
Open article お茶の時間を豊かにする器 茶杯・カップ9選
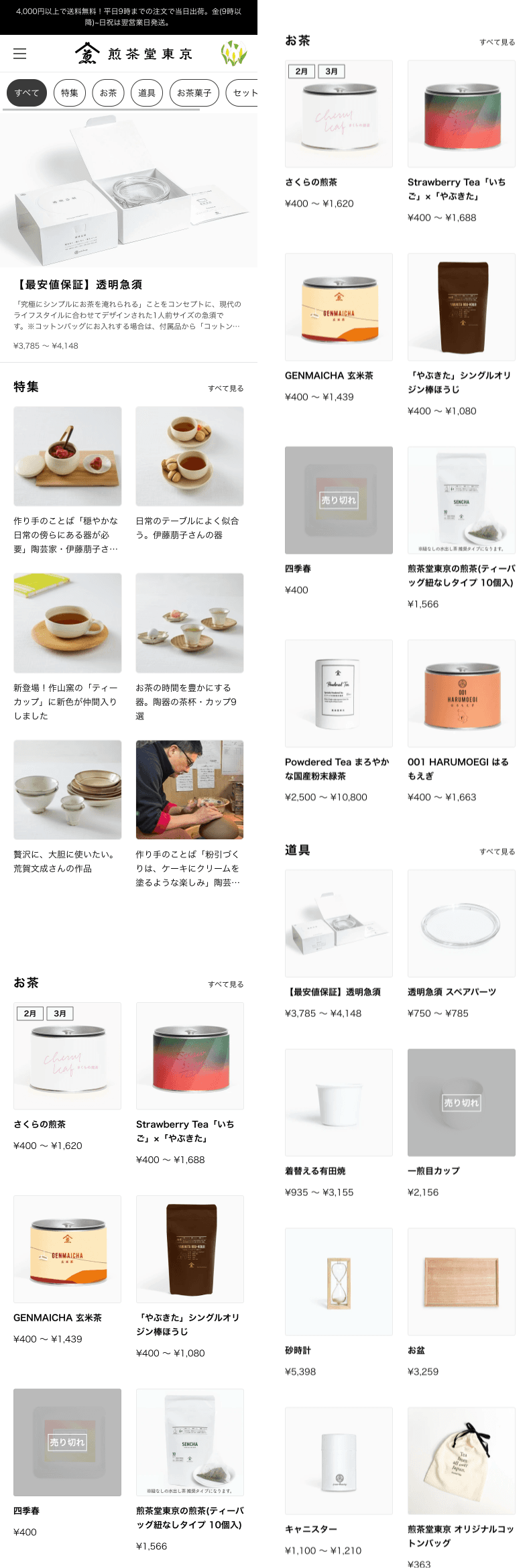click(x=190, y=623)
